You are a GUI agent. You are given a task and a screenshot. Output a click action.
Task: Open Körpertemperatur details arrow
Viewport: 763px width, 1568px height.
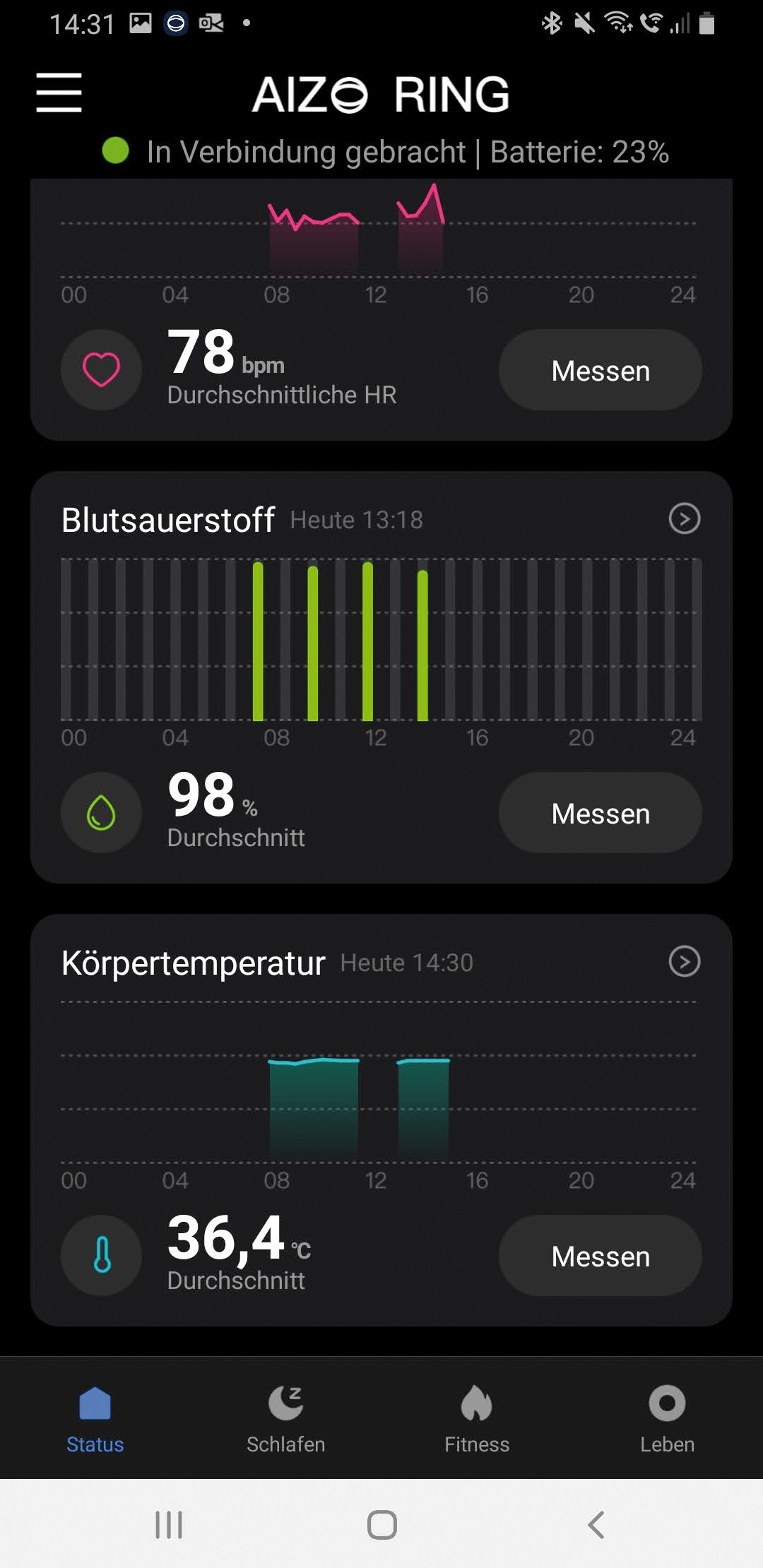coord(684,962)
